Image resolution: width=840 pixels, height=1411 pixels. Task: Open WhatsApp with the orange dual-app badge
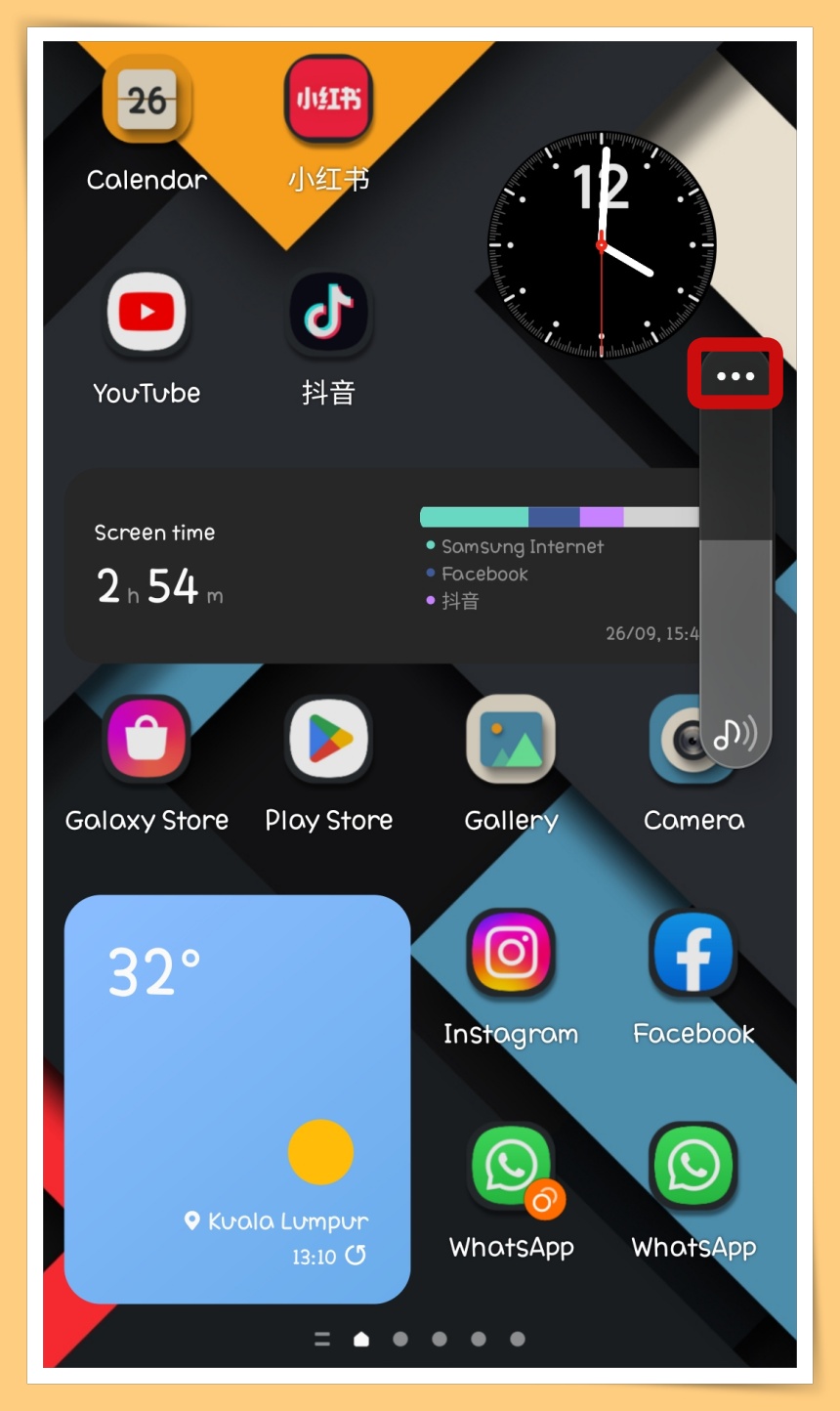pyautogui.click(x=511, y=1168)
